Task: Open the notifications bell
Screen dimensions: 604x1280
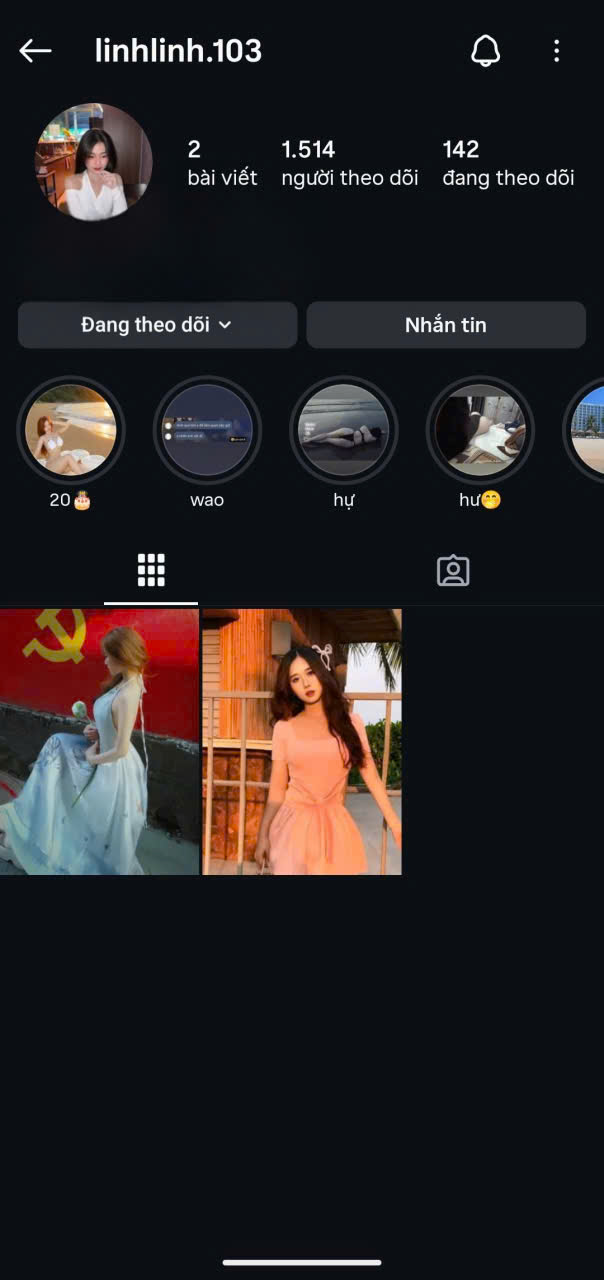Action: (485, 51)
